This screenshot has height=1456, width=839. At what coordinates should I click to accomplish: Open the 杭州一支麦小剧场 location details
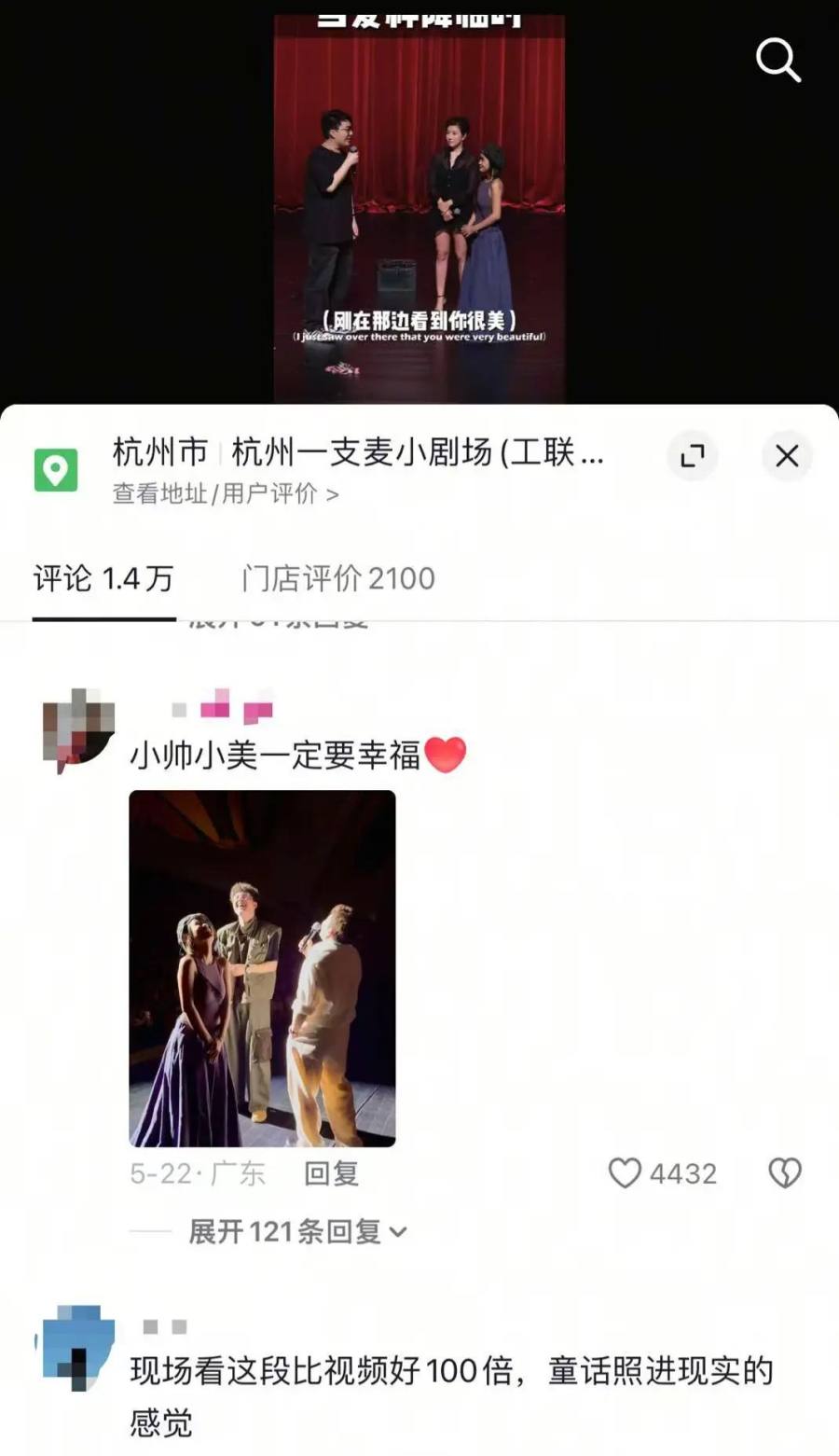click(x=358, y=453)
